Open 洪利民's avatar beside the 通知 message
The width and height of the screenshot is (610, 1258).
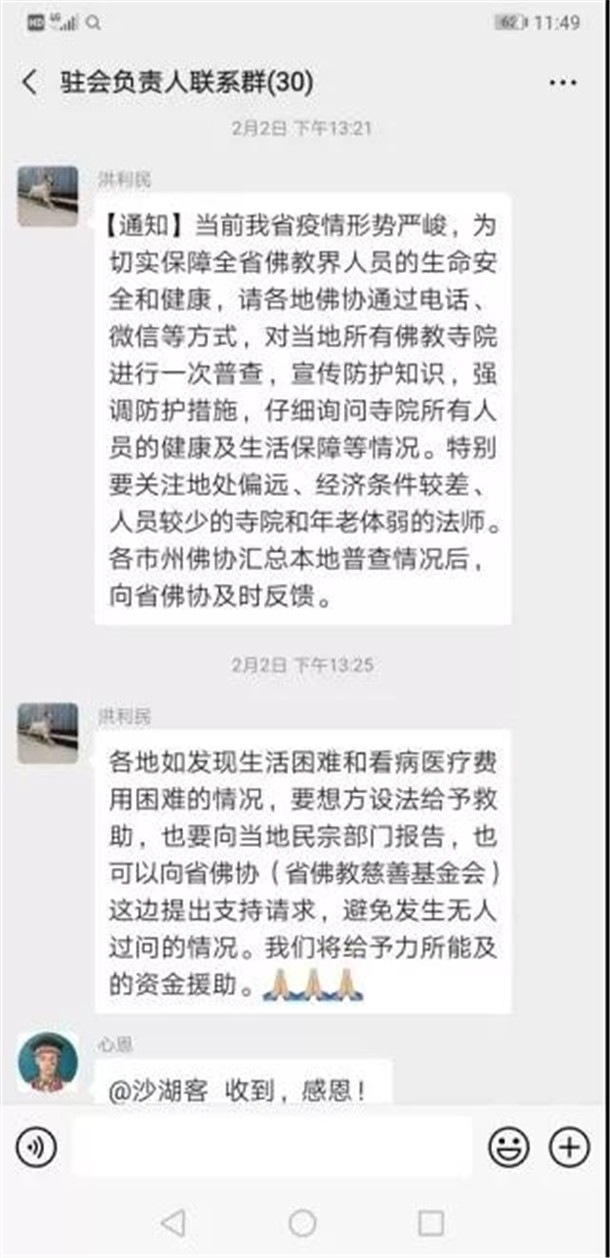pyautogui.click(x=48, y=196)
